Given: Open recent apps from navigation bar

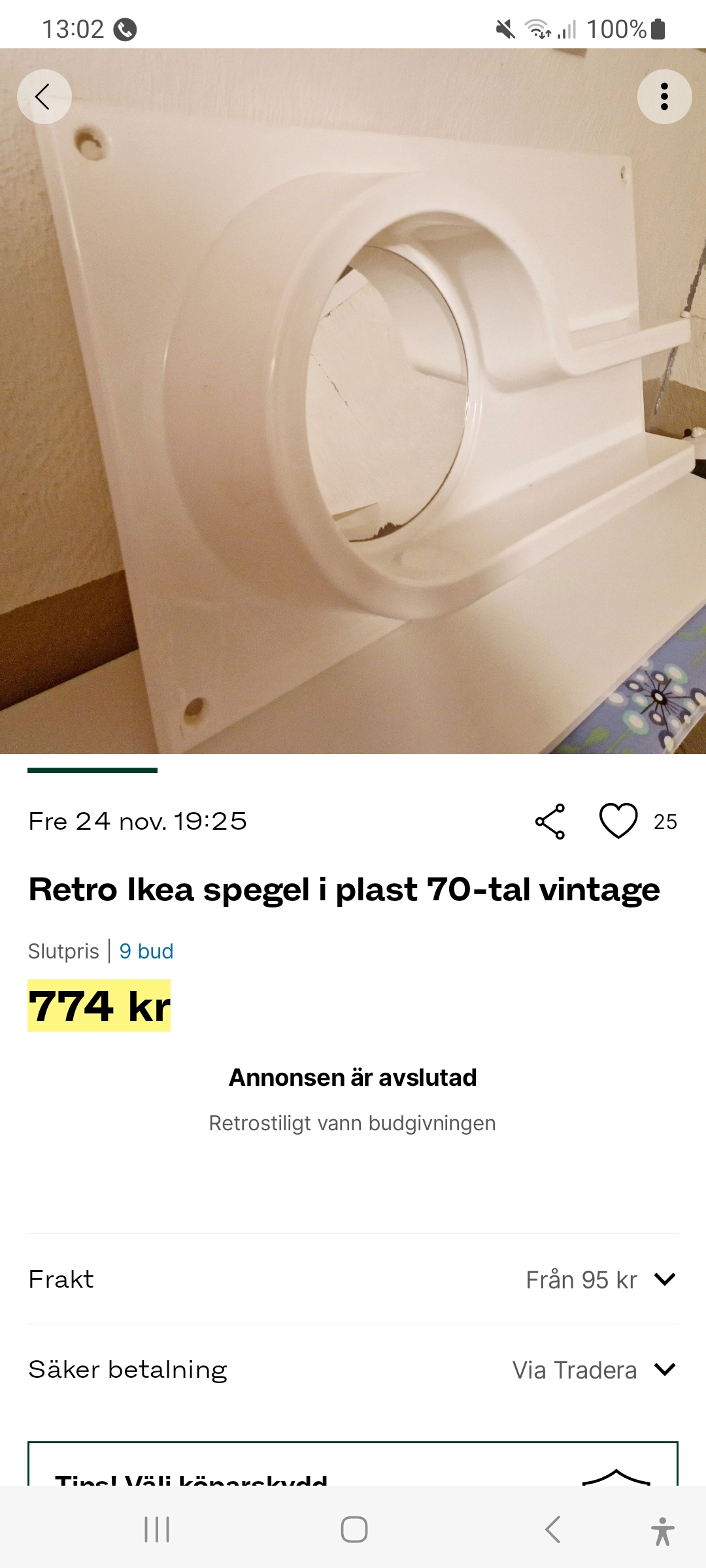Looking at the screenshot, I should tap(157, 1529).
